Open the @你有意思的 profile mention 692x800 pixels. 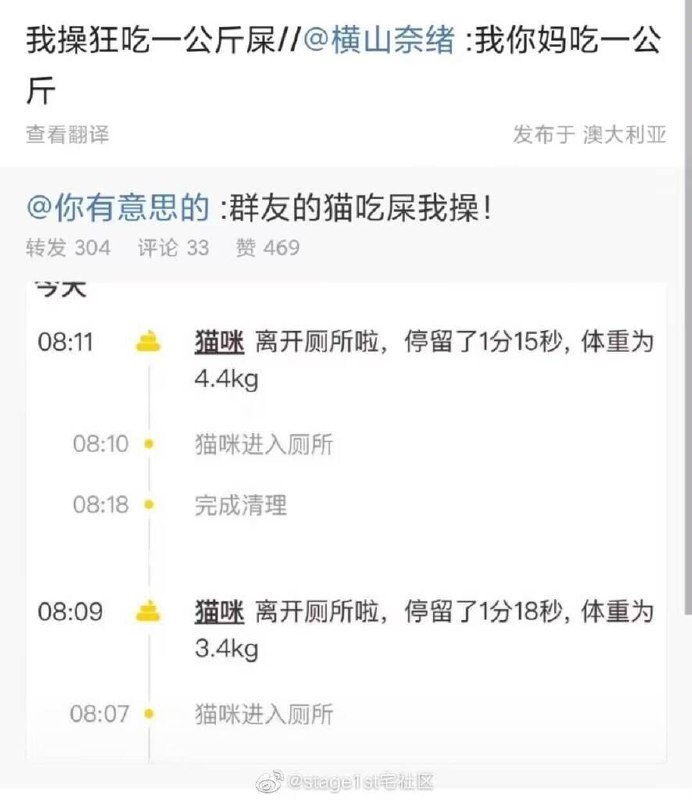(118, 208)
